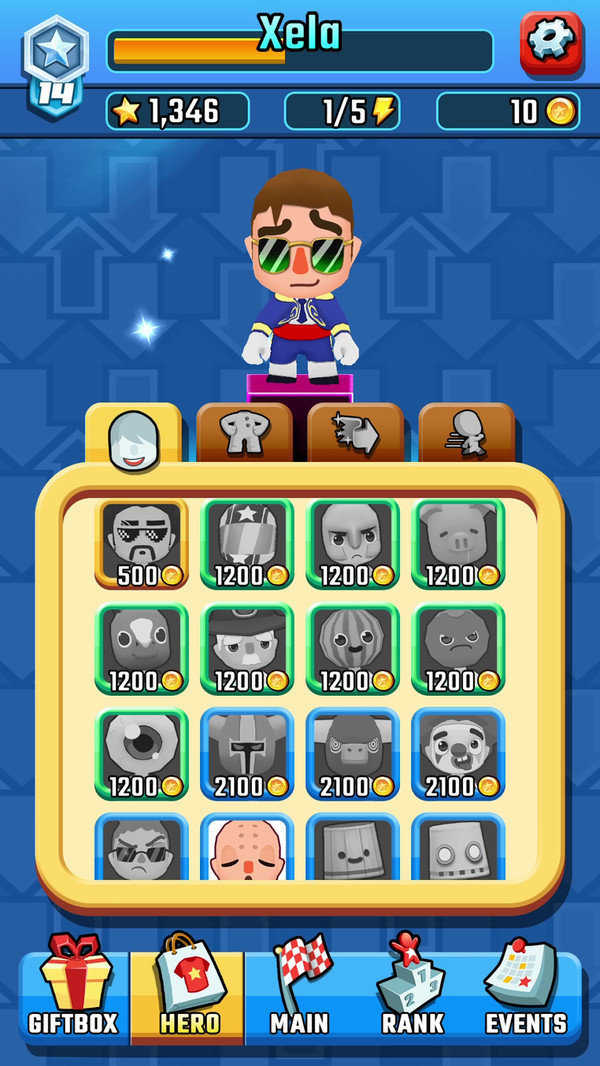Open the settings gear
600x1066 pixels.
point(551,42)
